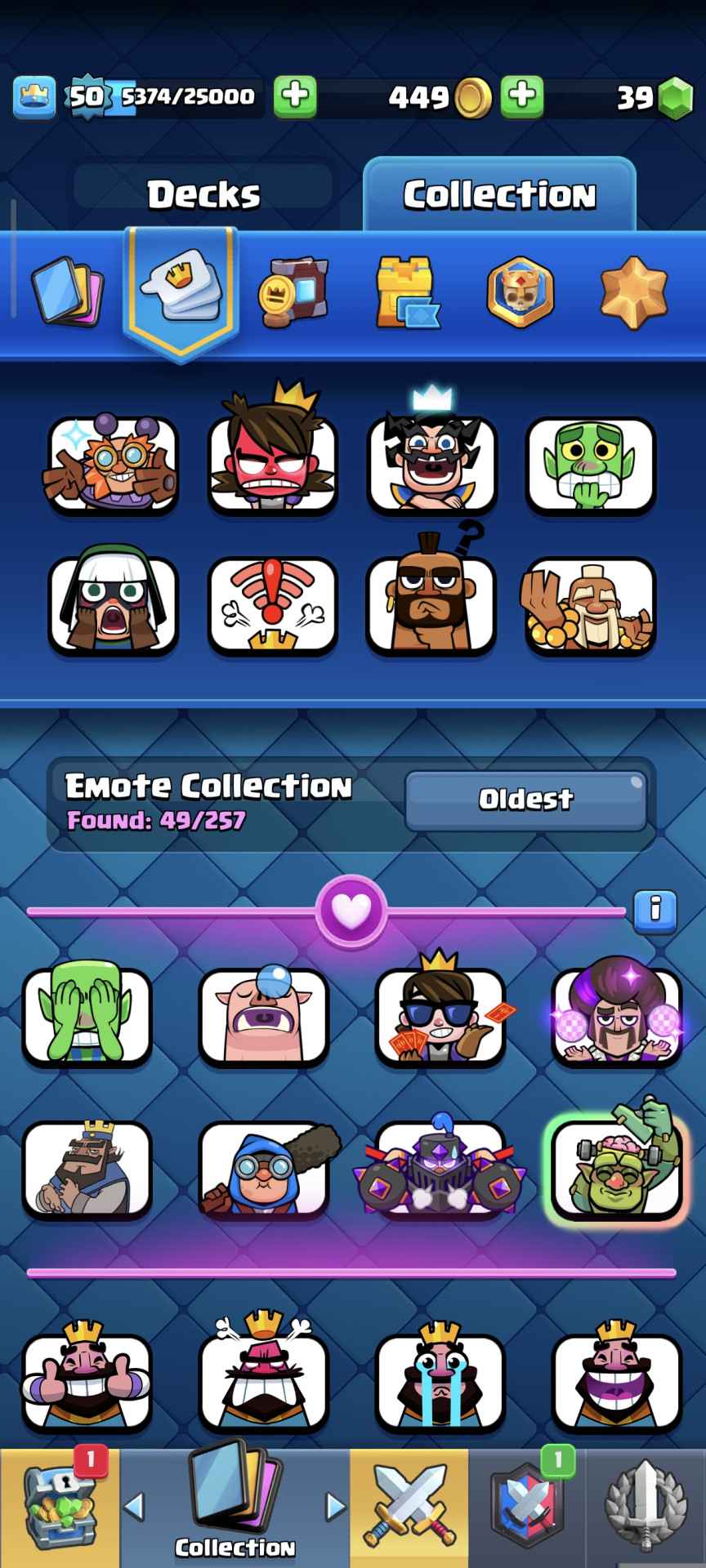
Task: Select the zombie goblin brain emote
Action: coord(618,1168)
